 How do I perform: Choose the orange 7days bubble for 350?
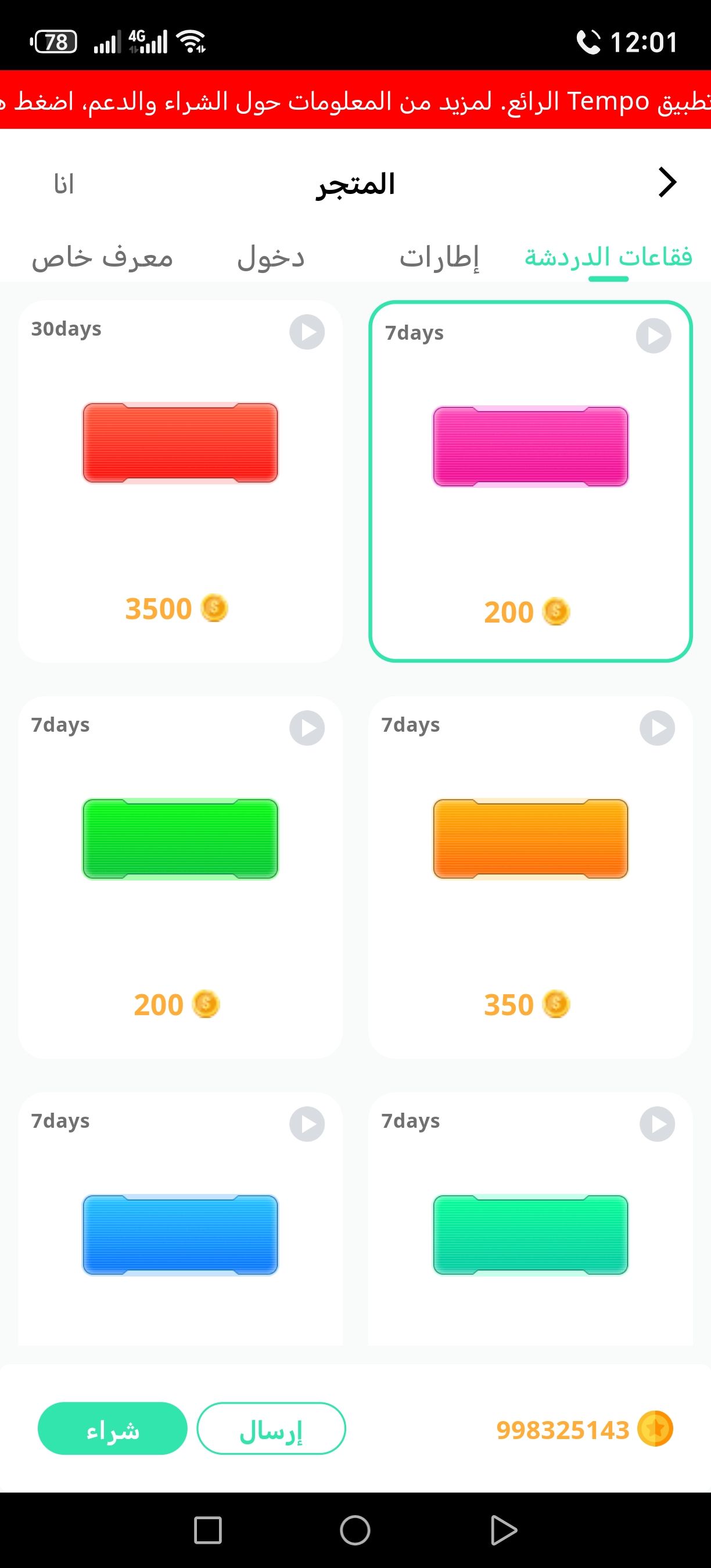coord(530,876)
